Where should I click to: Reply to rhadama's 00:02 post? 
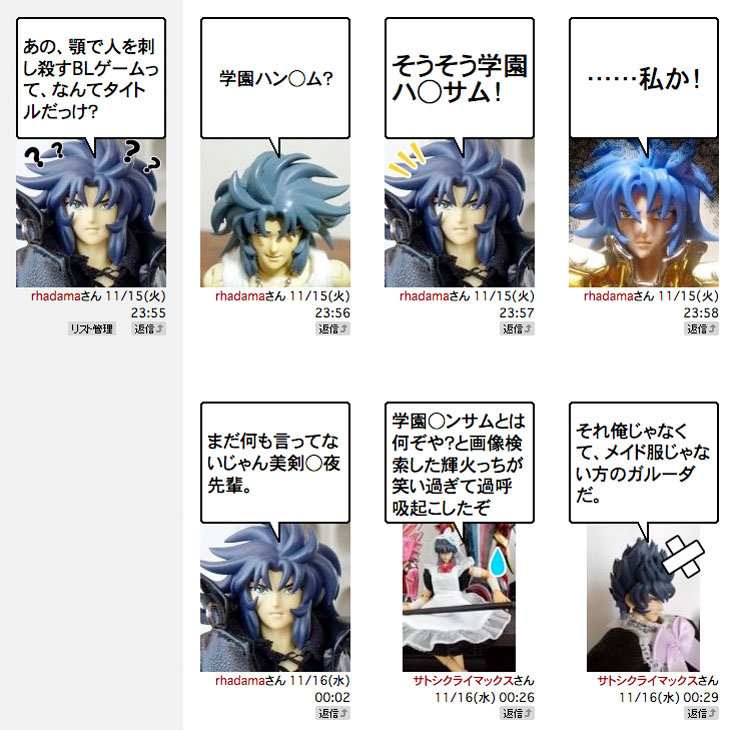tap(334, 713)
